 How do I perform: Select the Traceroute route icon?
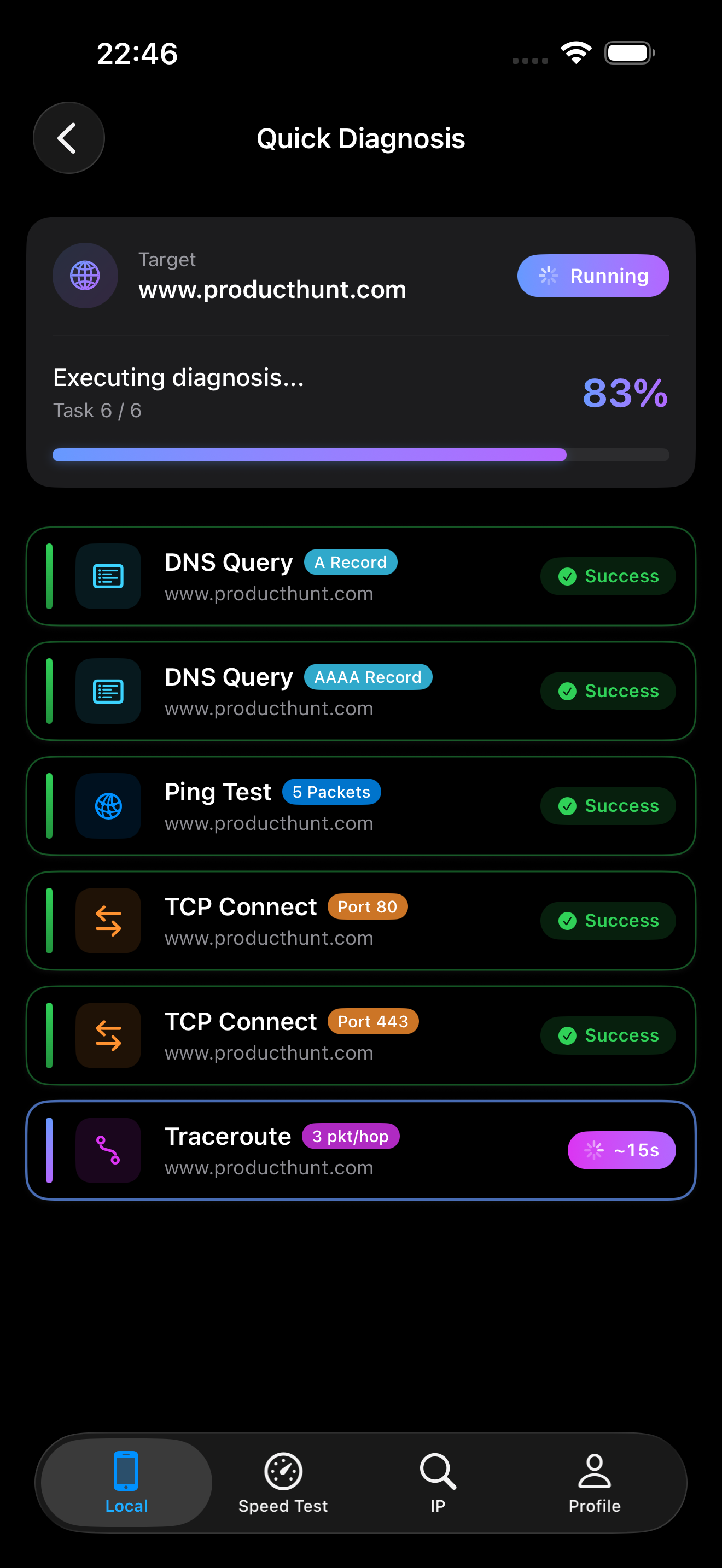coord(108,1150)
